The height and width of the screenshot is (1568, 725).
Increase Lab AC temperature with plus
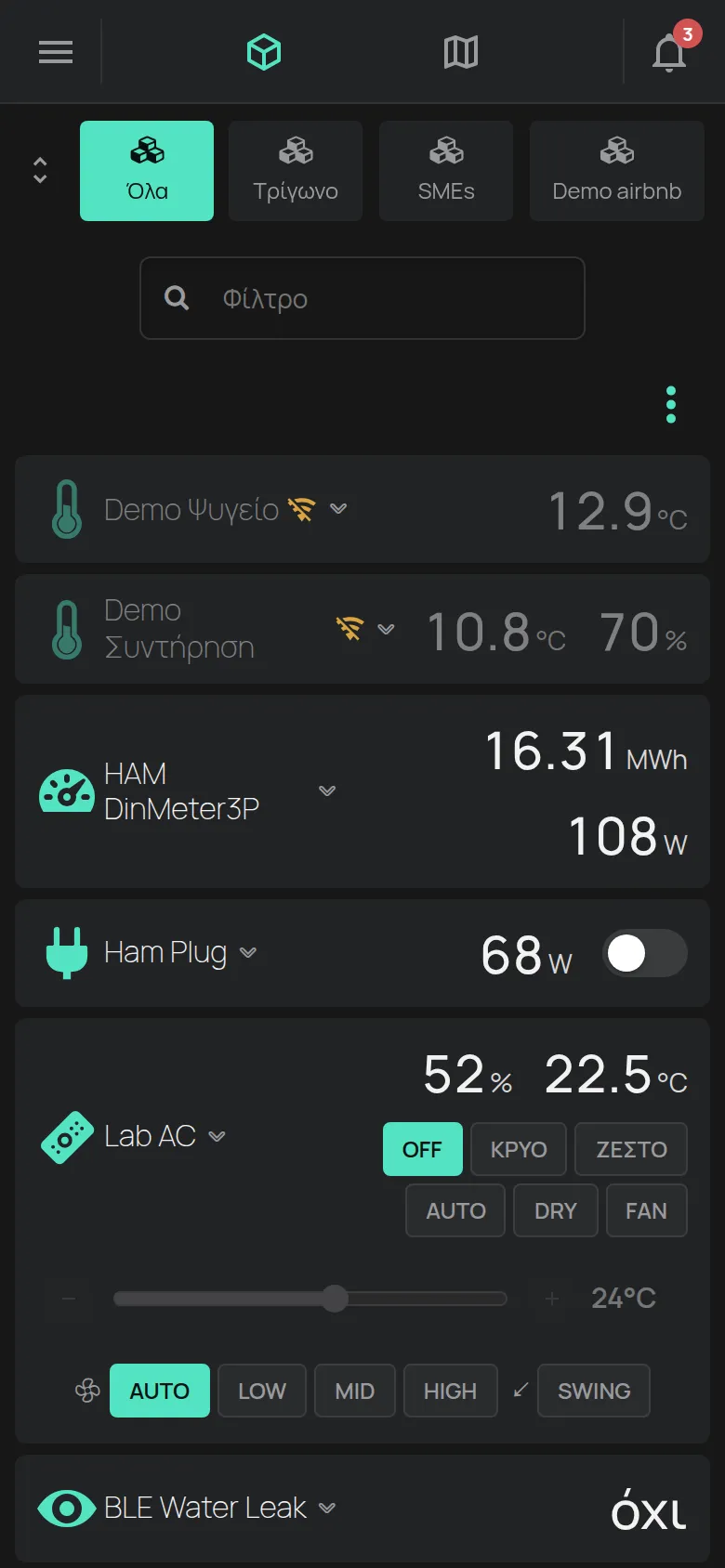click(552, 1299)
